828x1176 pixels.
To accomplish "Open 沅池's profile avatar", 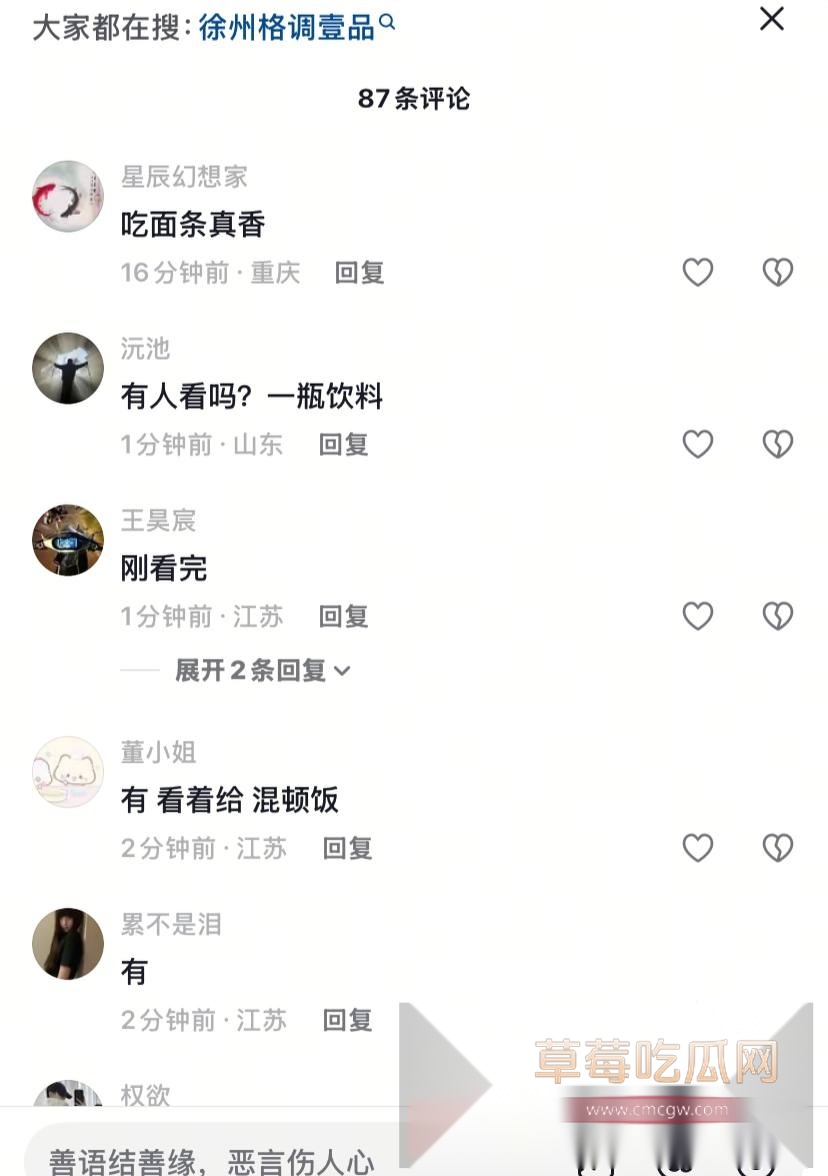I will click(x=68, y=368).
